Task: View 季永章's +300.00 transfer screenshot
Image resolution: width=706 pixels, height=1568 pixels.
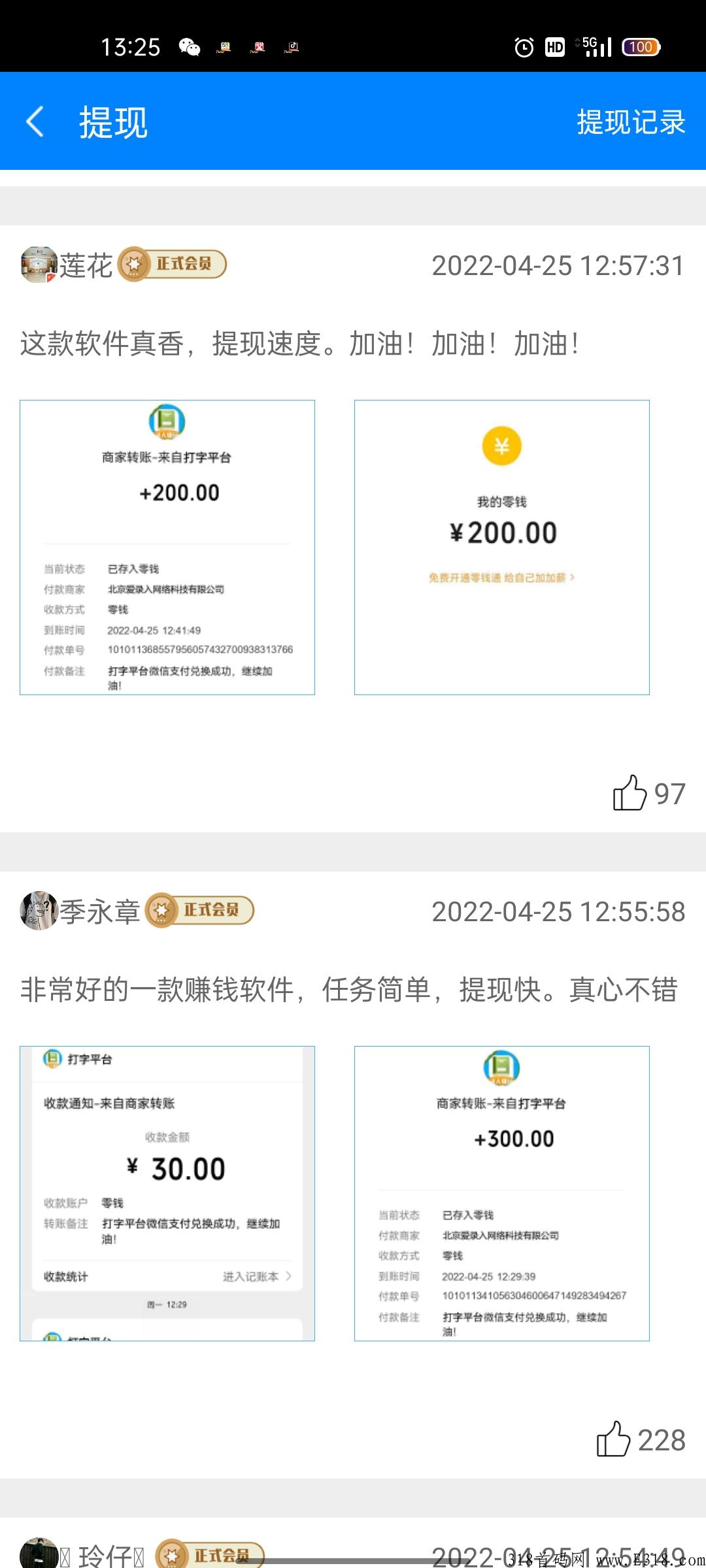Action: pyautogui.click(x=502, y=1194)
